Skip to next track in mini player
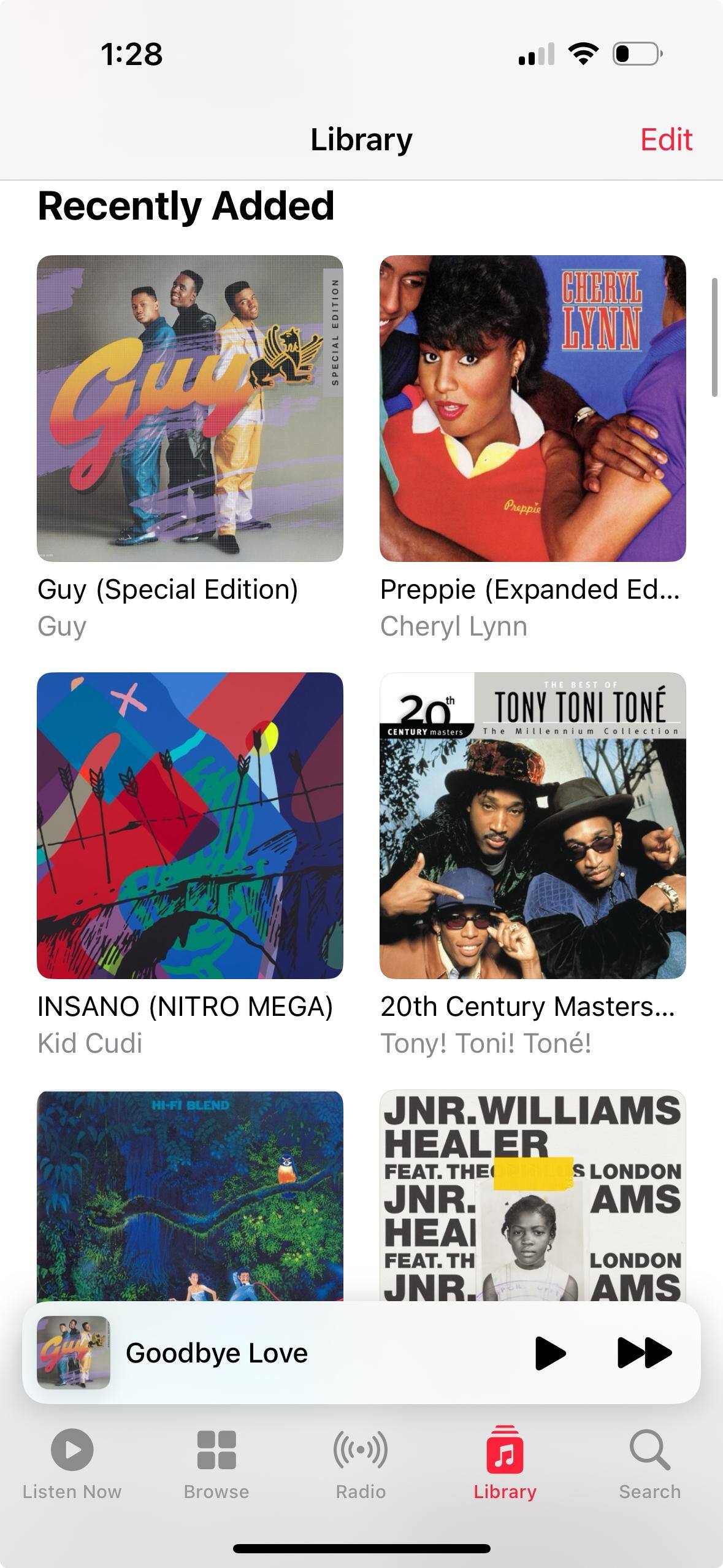This screenshot has width=723, height=1568. (644, 1353)
